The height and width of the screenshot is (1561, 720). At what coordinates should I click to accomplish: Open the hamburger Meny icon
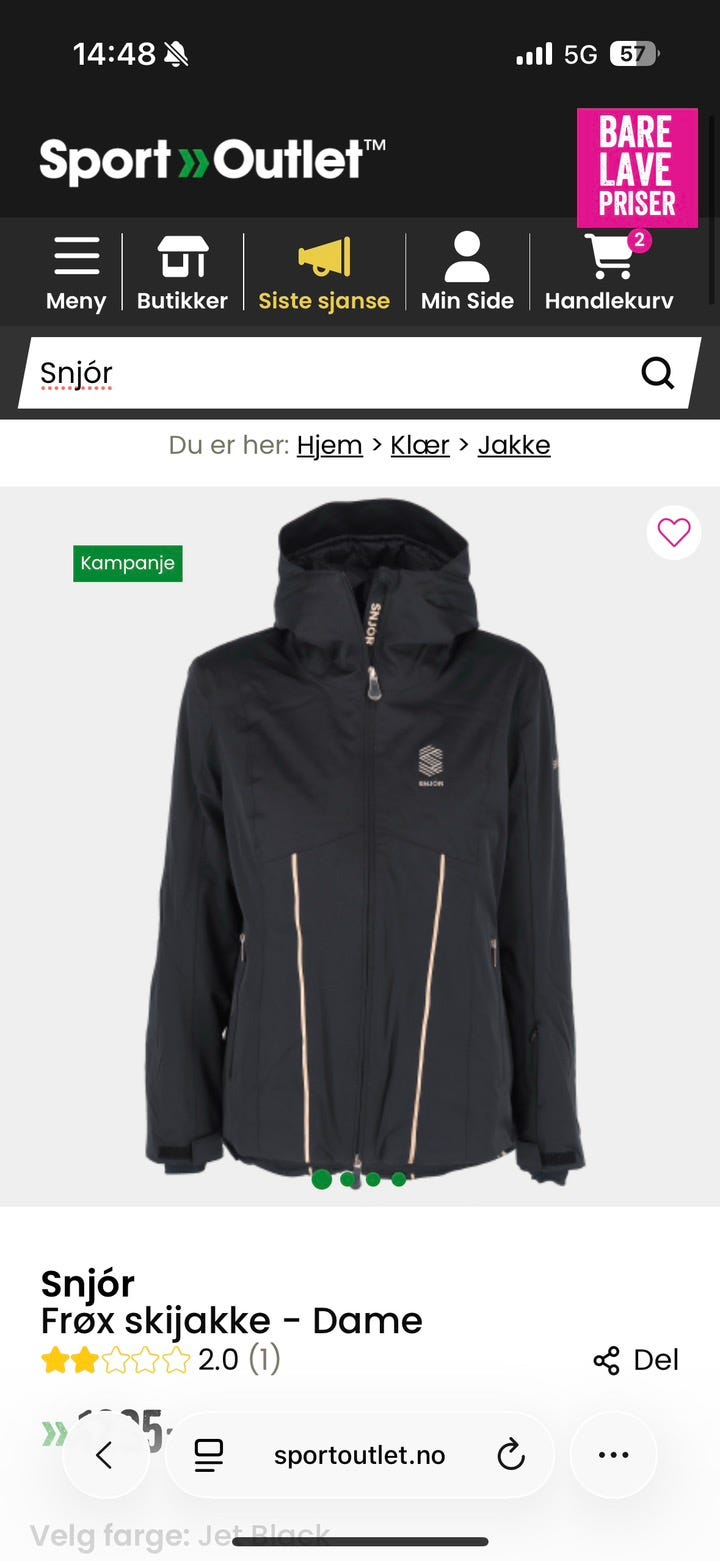coord(76,253)
